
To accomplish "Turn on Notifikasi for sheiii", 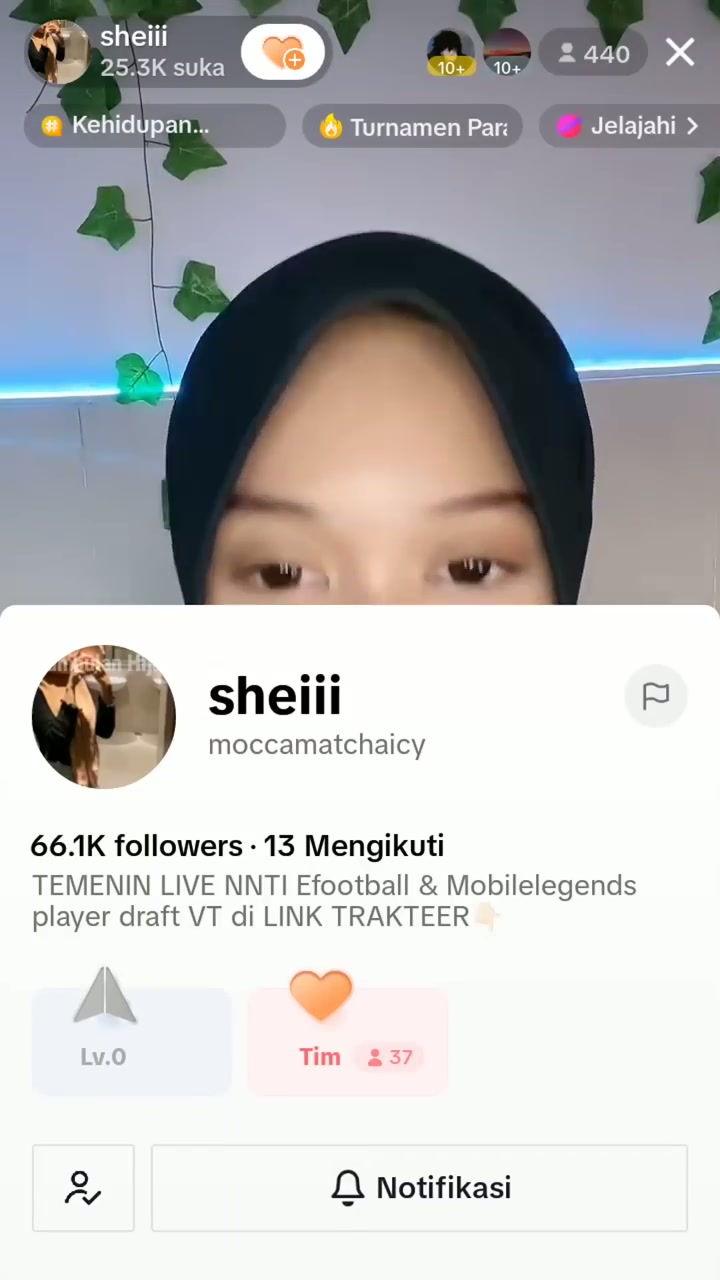I will point(419,1188).
